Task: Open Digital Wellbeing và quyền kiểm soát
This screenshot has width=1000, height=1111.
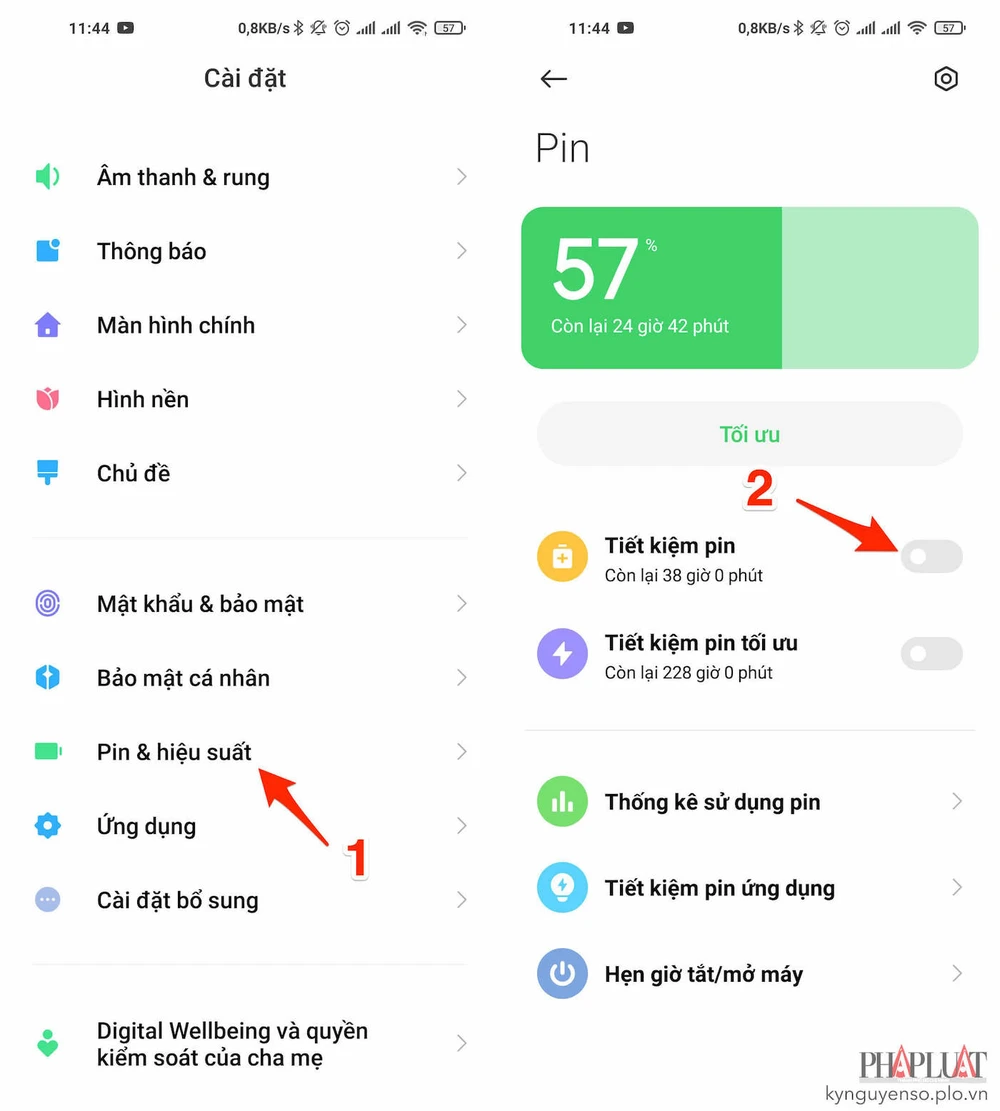Action: [x=232, y=1044]
